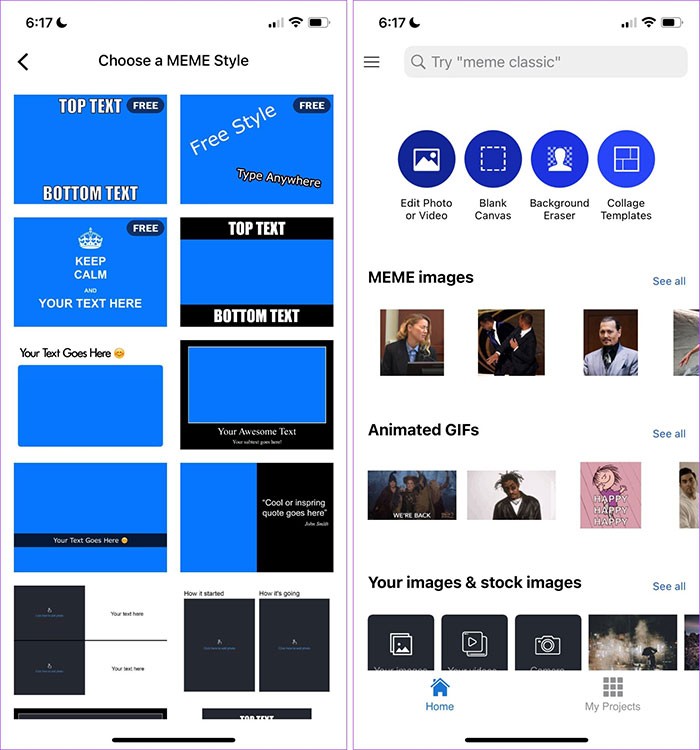Select the inspiring quote meme style
Screen dimensions: 700x750
point(257,516)
